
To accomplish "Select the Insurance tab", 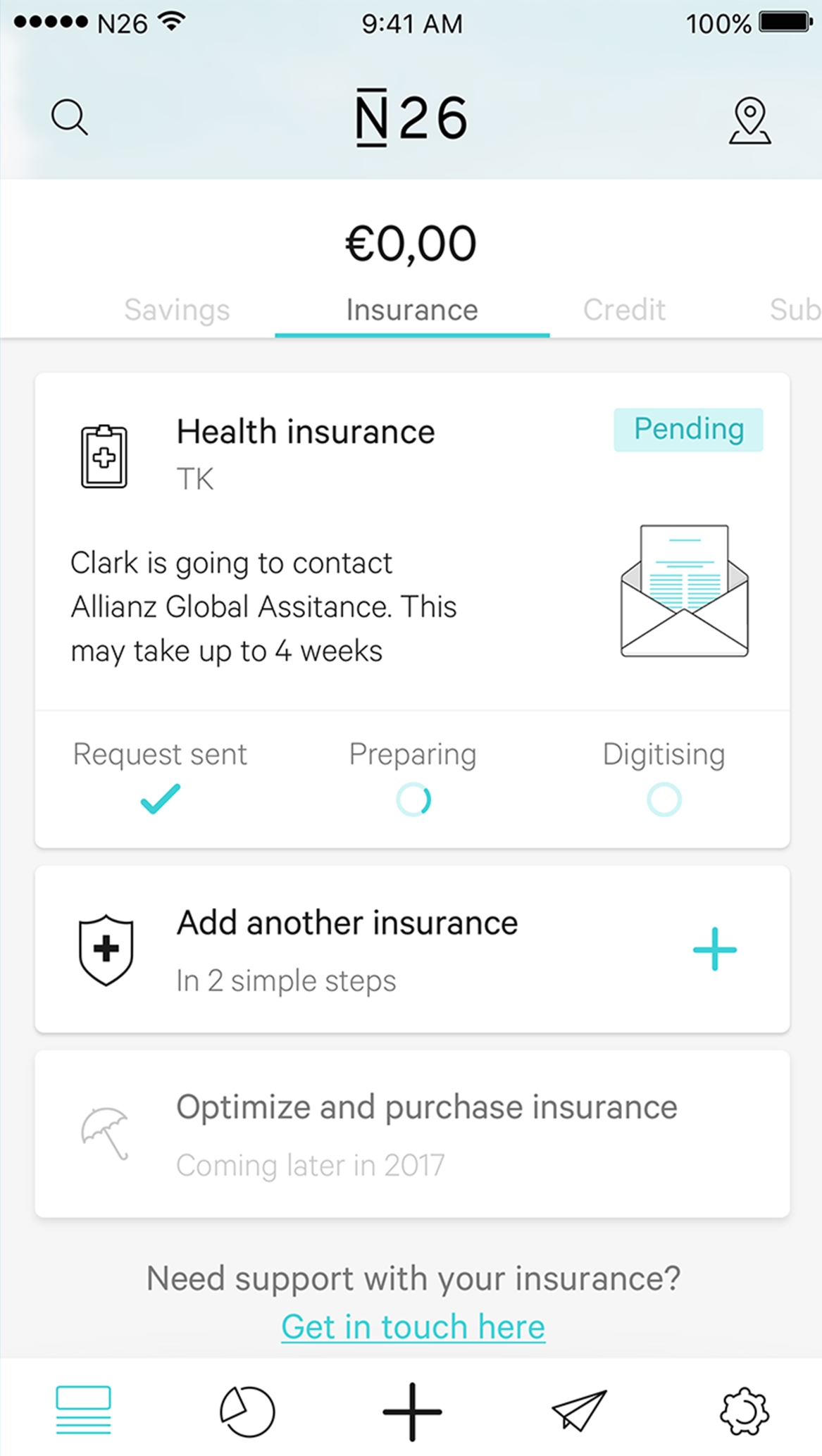I will coord(412,310).
